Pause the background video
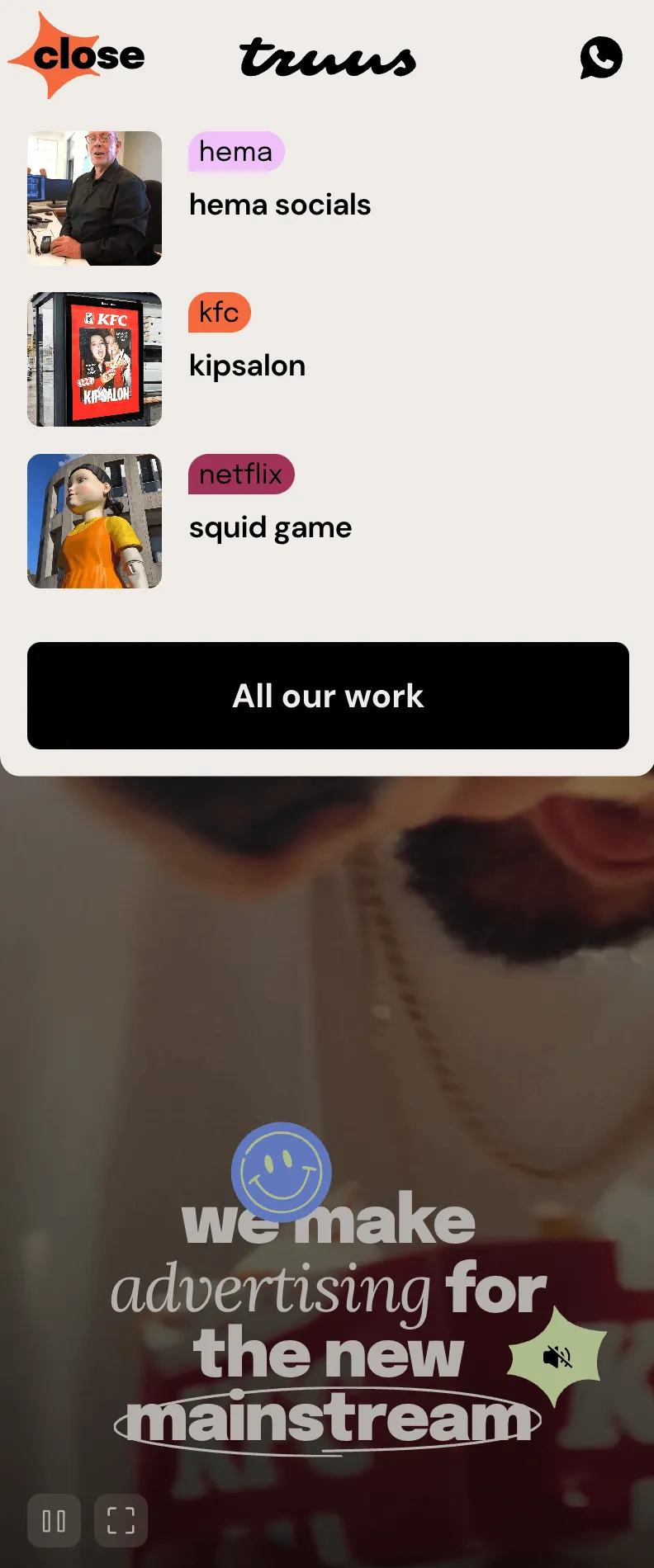Viewport: 654px width, 1568px height. 54,1520
